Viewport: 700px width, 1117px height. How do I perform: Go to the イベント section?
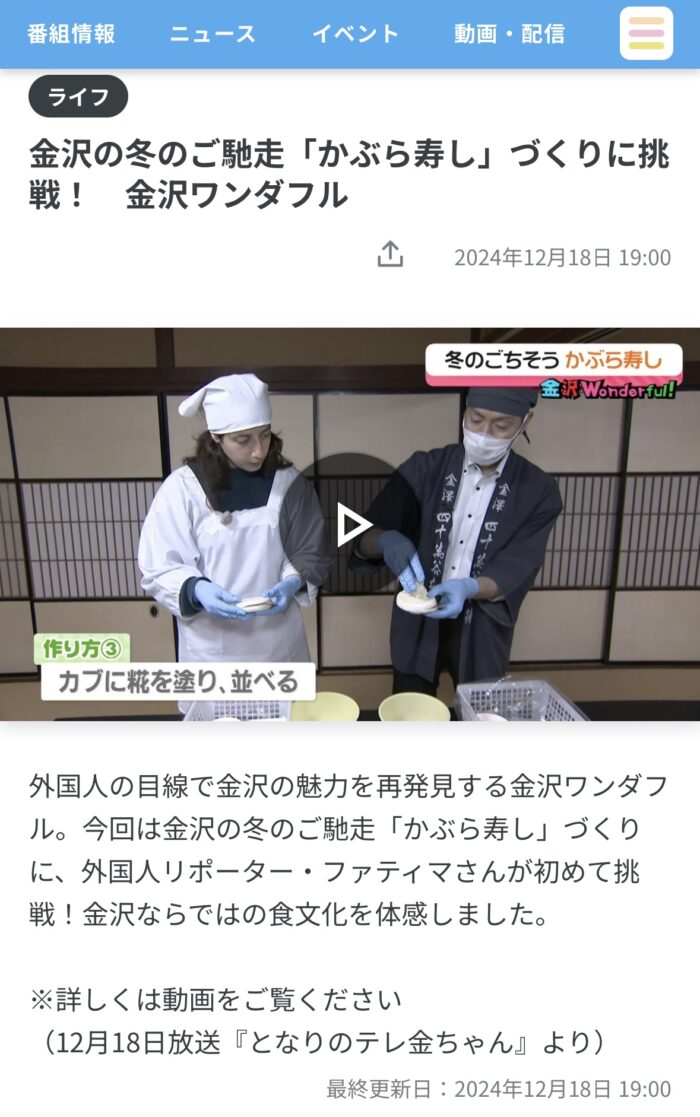click(x=355, y=34)
